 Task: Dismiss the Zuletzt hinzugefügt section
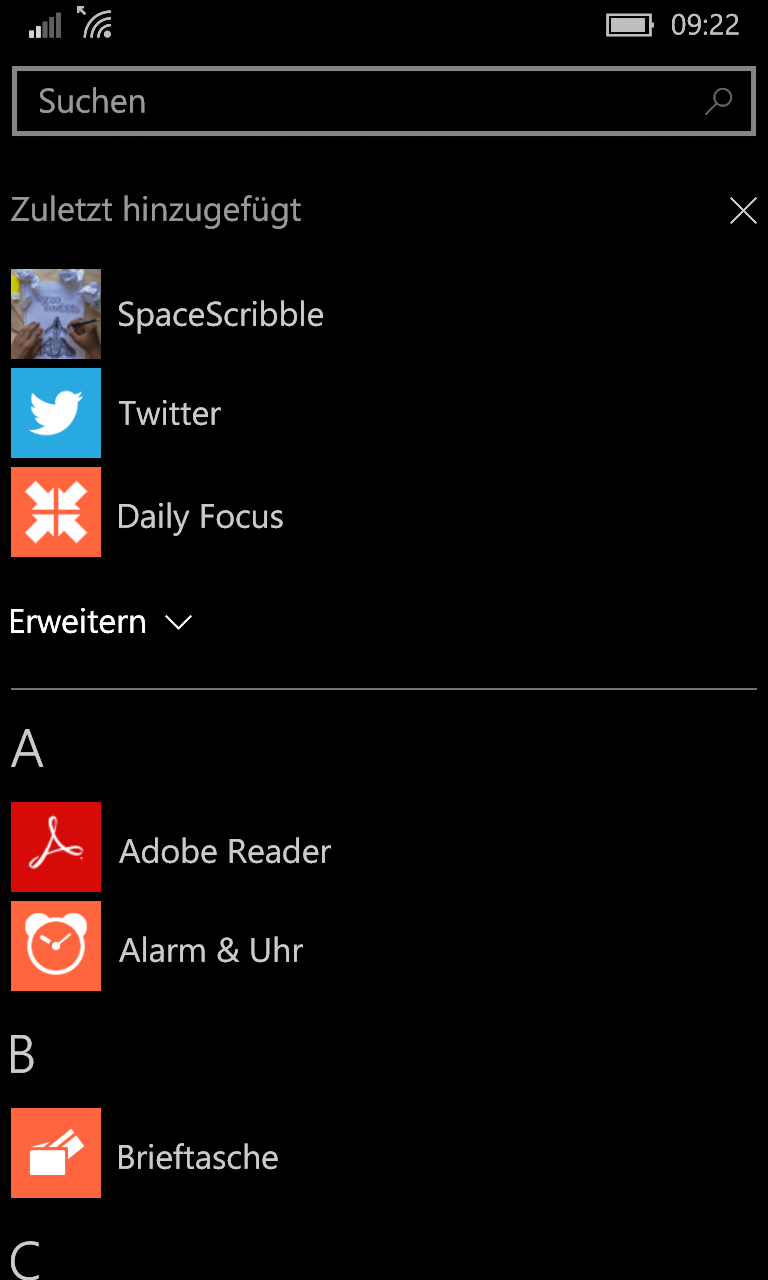click(743, 210)
